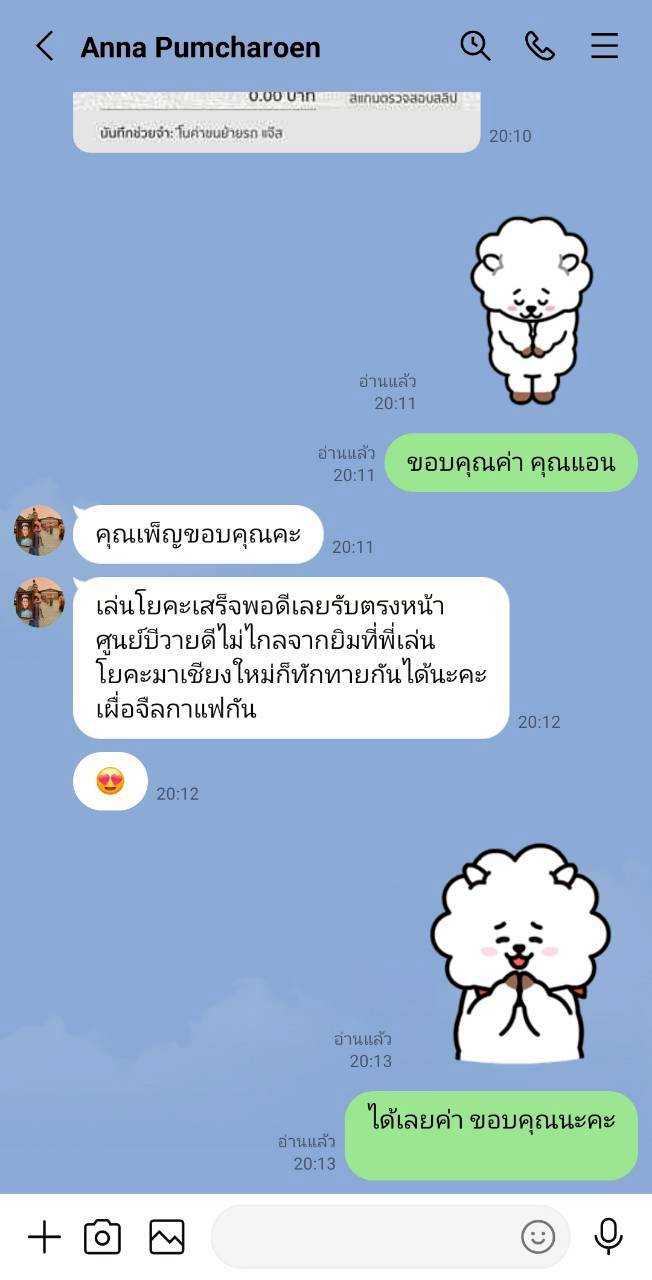Image resolution: width=652 pixels, height=1280 pixels.
Task: Go back from Anna Pumcharoen chat
Action: [44, 46]
